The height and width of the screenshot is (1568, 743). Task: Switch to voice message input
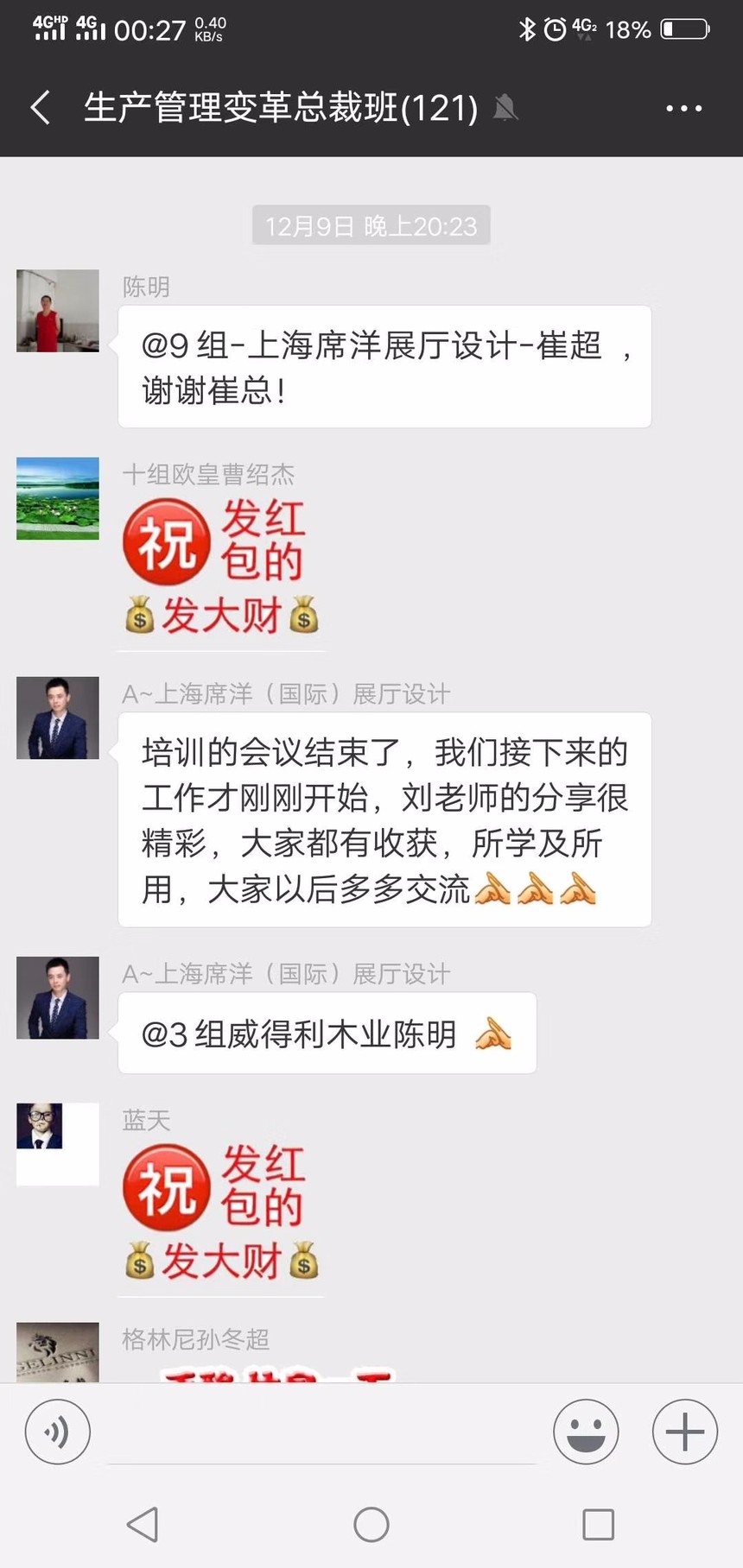57,1432
